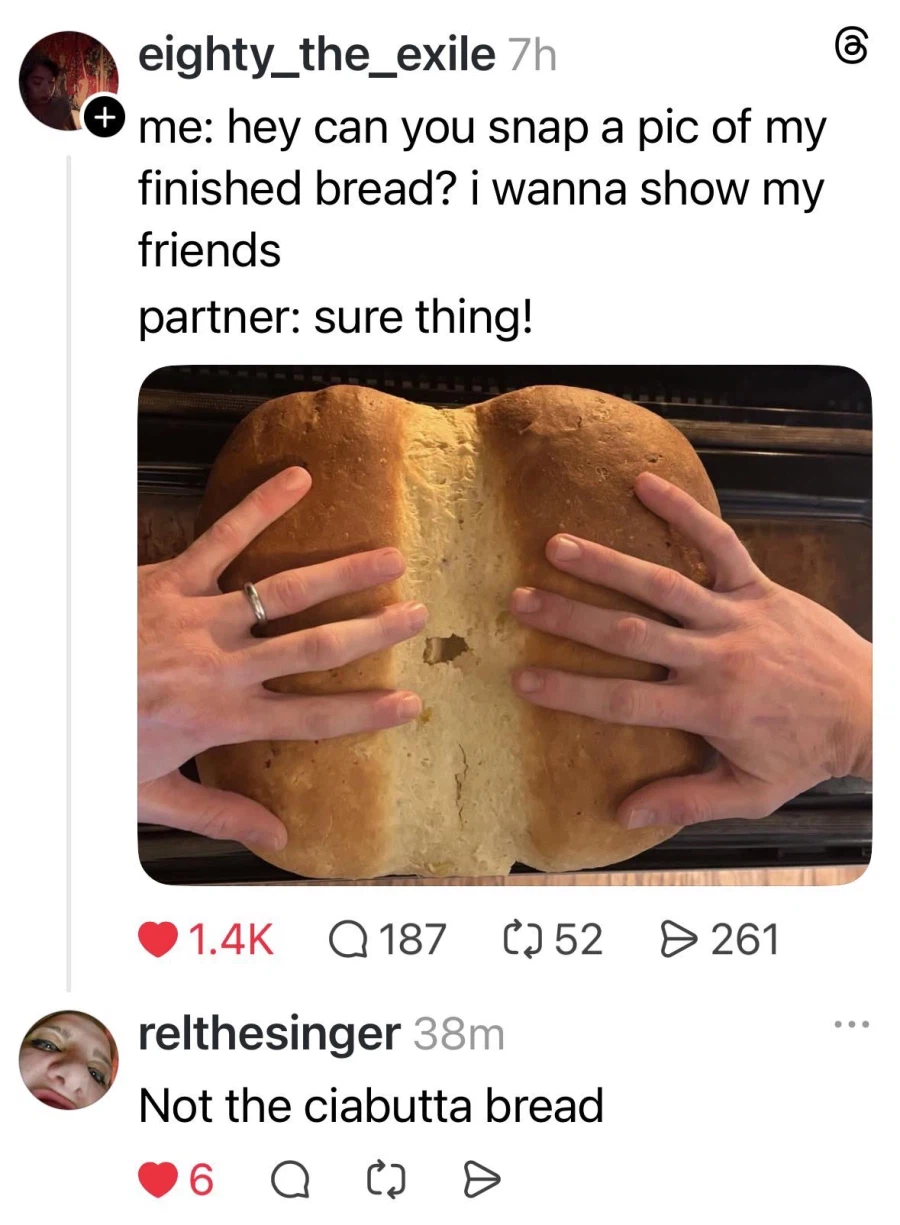Image resolution: width=900 pixels, height=1225 pixels.
Task: Open the overflow menu on relthesinger's reply
Action: pos(852,1024)
